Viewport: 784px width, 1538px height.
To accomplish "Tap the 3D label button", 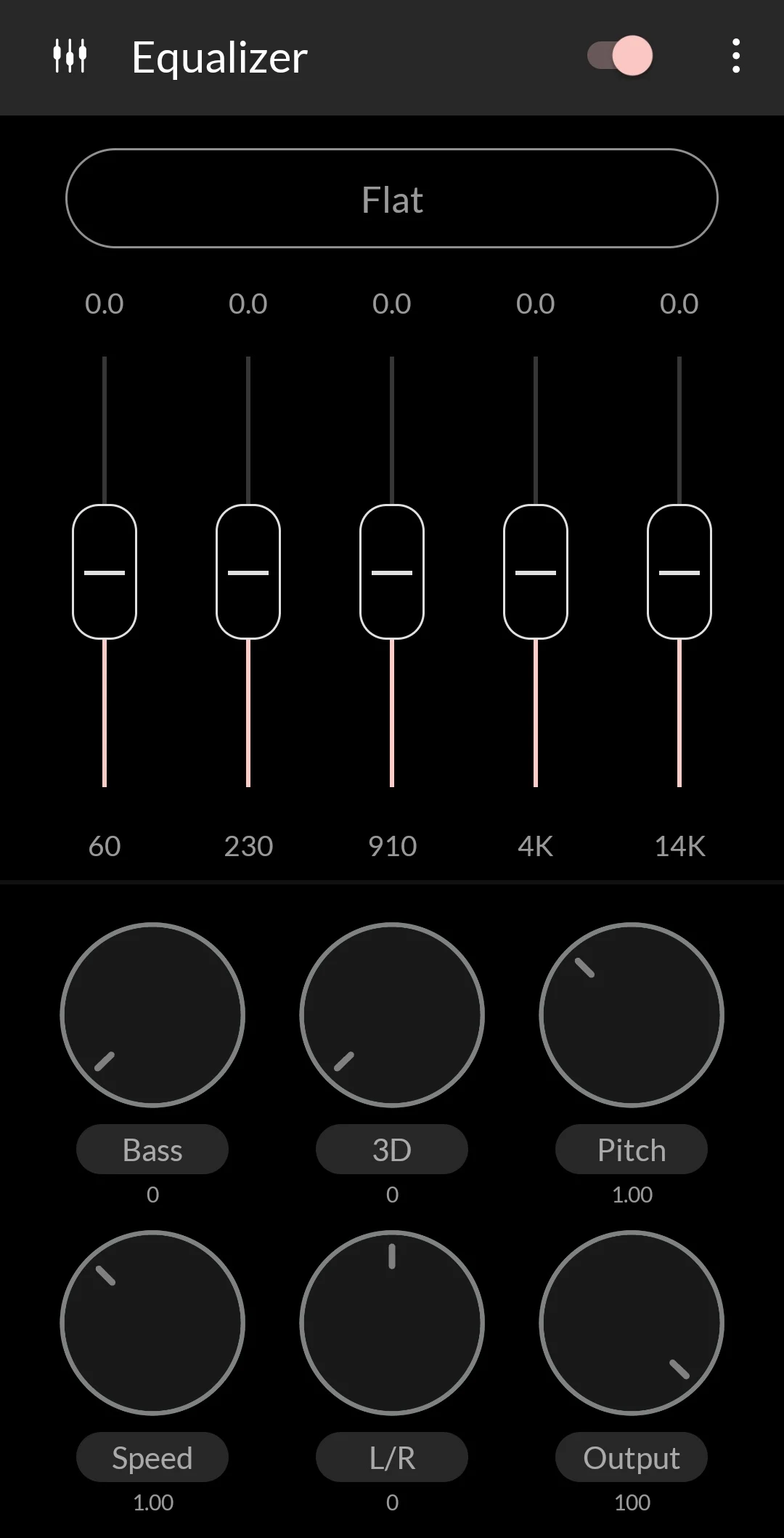I will pos(392,1150).
